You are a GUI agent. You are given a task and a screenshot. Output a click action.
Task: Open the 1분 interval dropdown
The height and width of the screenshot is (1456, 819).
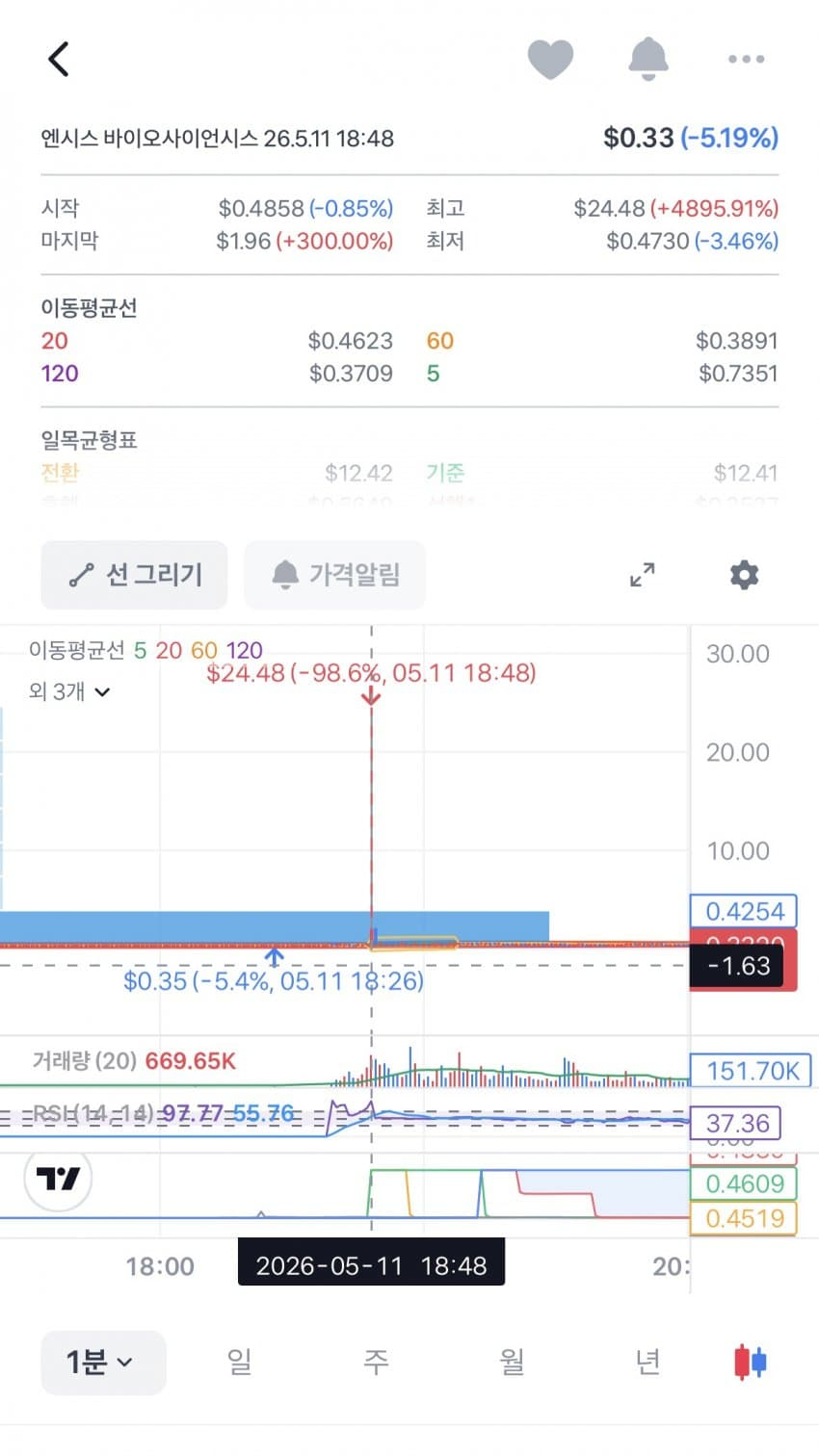(103, 1363)
